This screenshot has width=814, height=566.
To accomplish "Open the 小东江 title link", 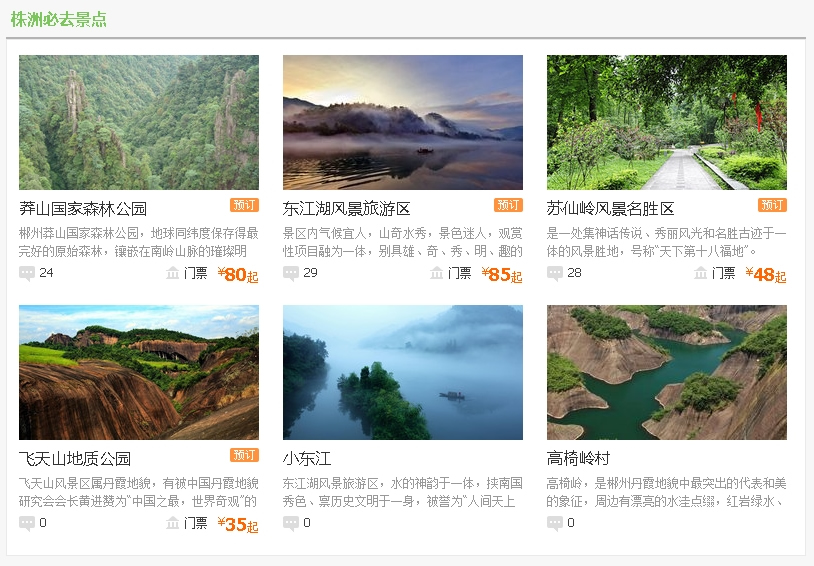I will point(307,459).
